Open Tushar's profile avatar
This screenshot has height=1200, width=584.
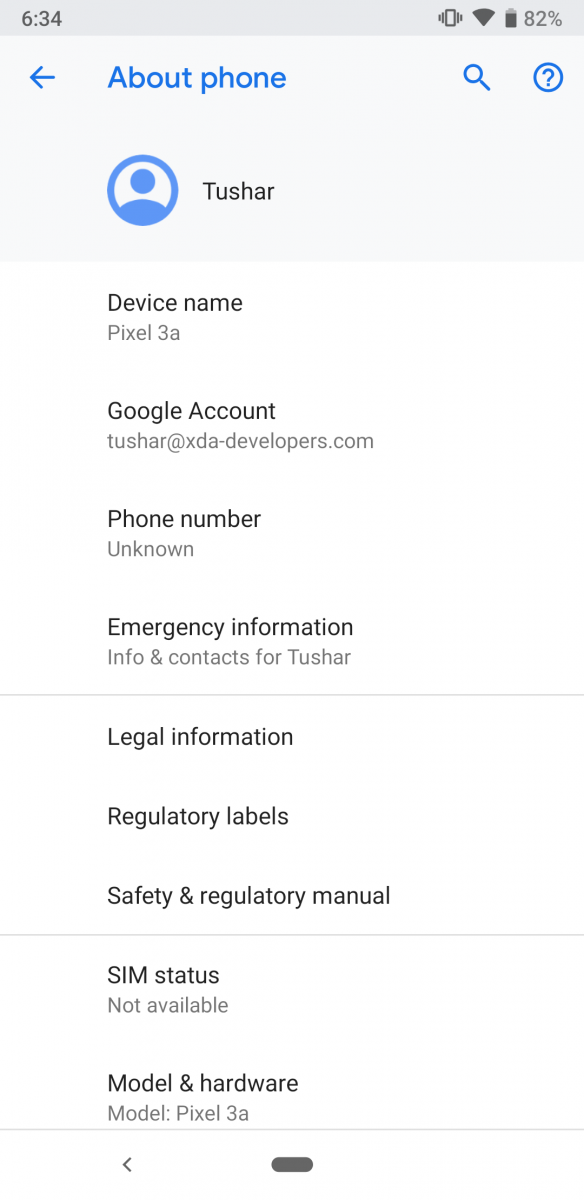143,190
